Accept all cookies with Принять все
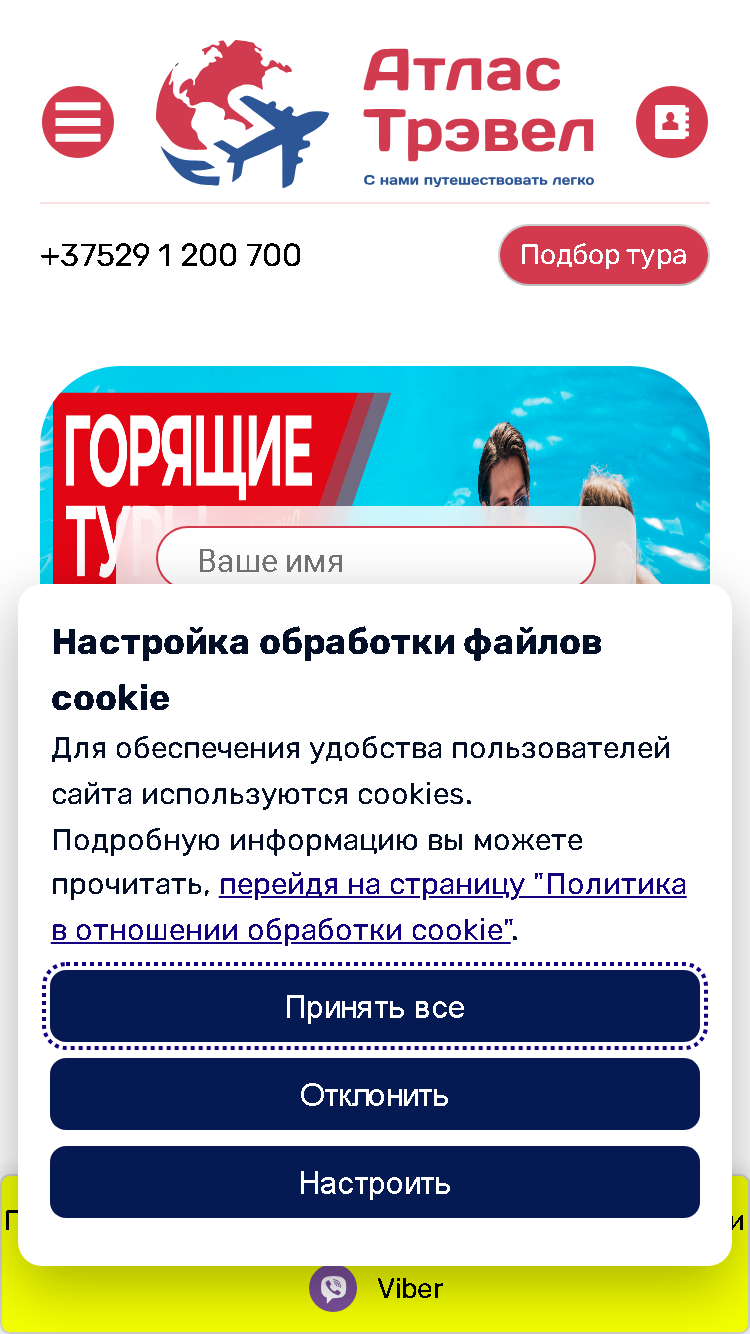This screenshot has height=1334, width=750. [375, 1006]
